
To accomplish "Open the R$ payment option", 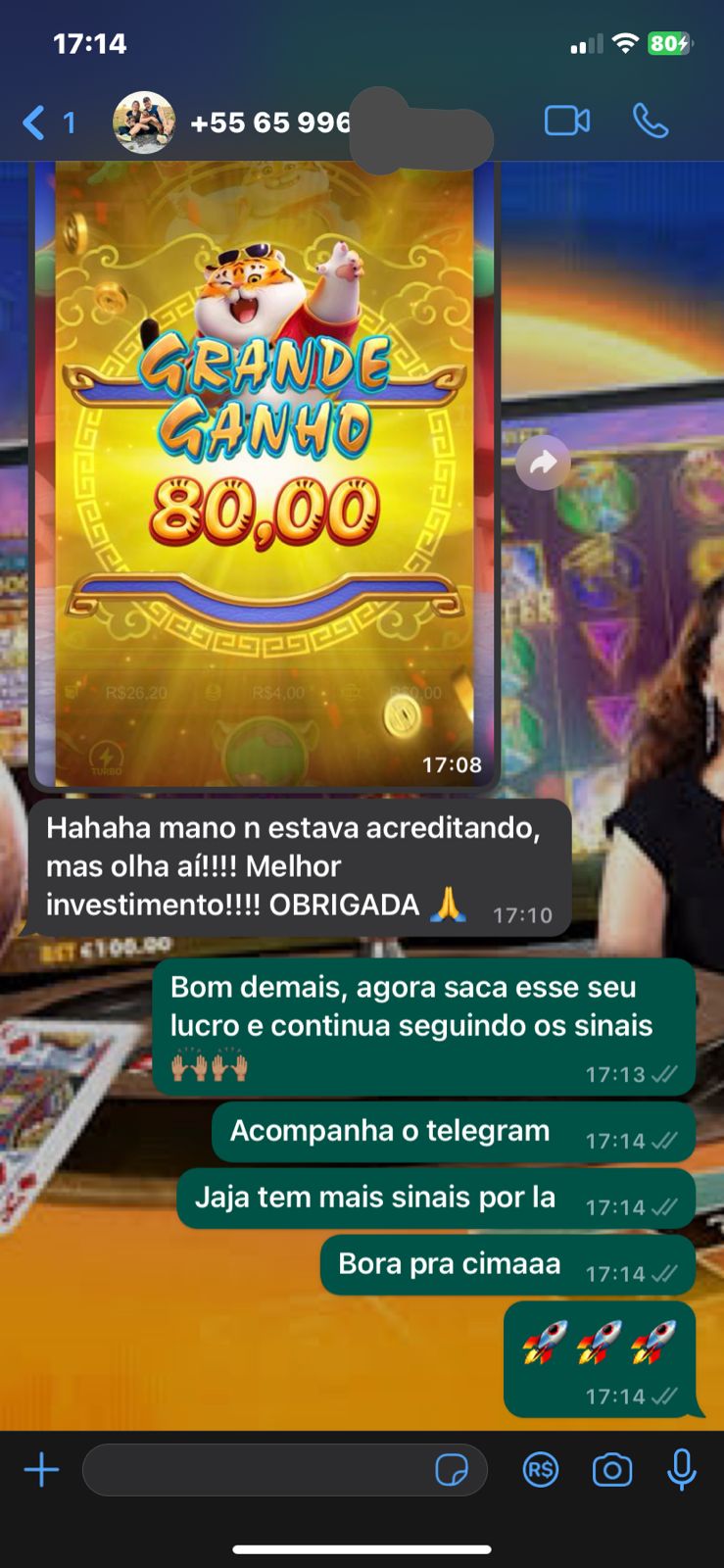I will click(541, 1470).
